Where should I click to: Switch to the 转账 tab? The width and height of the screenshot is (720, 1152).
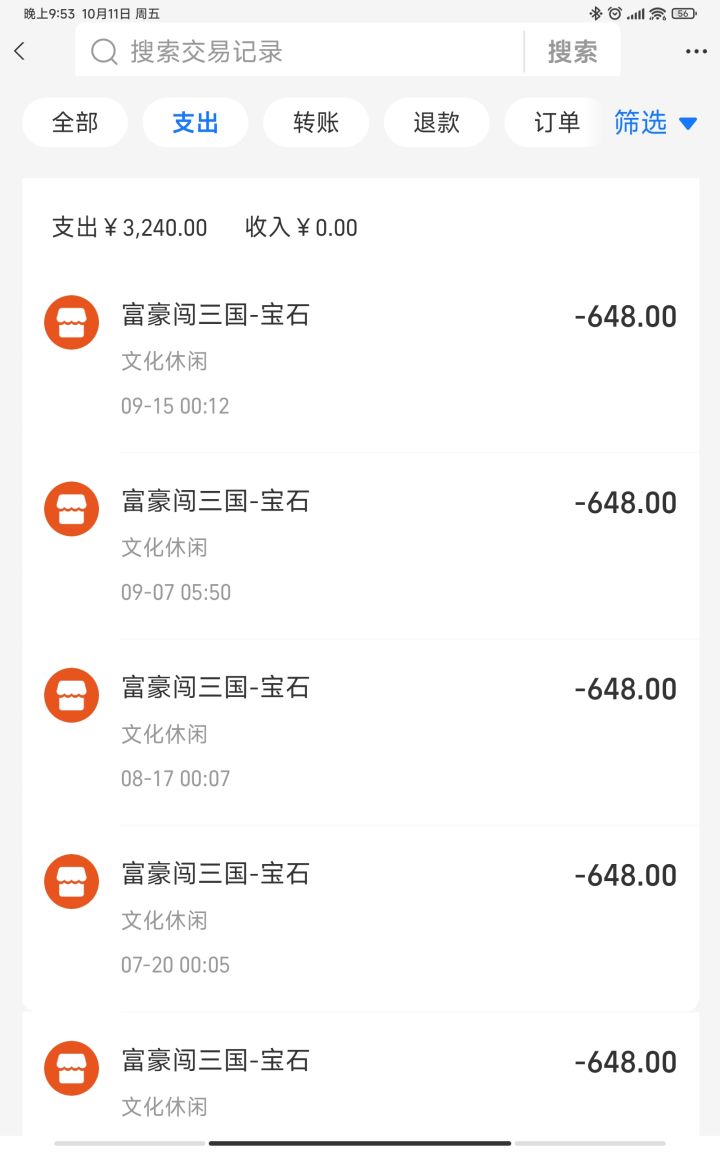(316, 123)
